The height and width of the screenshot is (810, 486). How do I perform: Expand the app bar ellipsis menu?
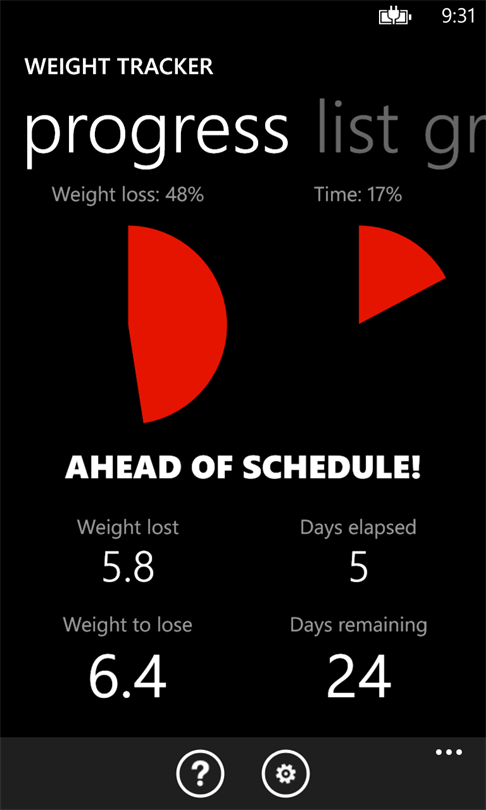click(x=449, y=753)
